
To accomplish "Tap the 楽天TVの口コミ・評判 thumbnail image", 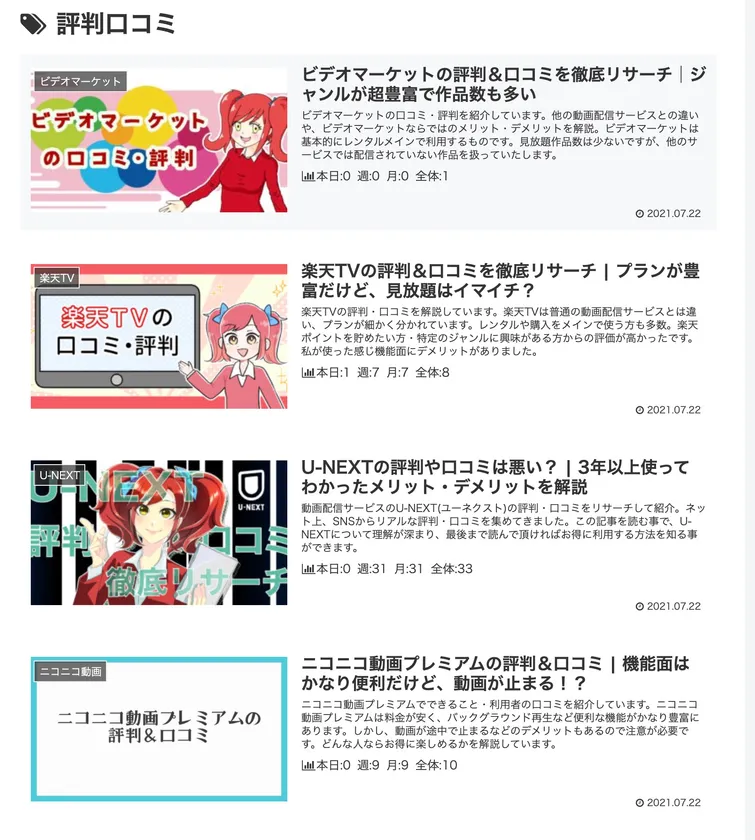I will coord(159,336).
